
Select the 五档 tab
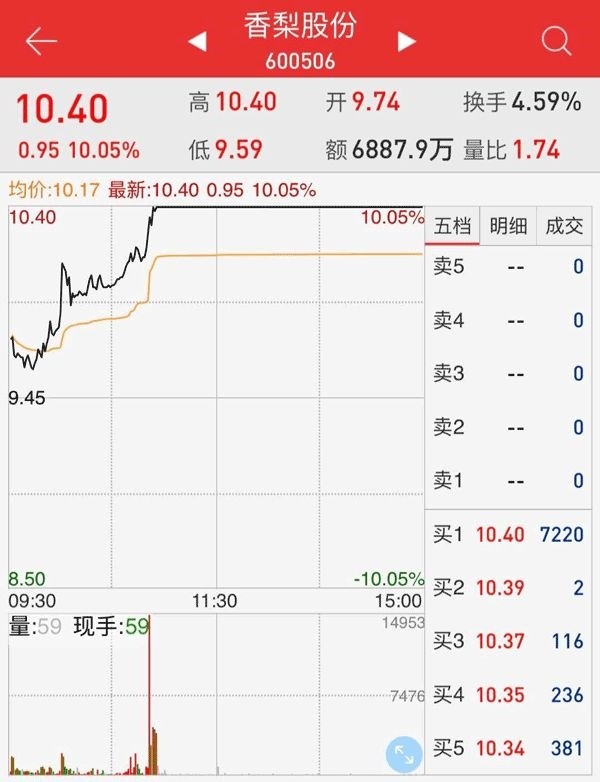tap(453, 226)
